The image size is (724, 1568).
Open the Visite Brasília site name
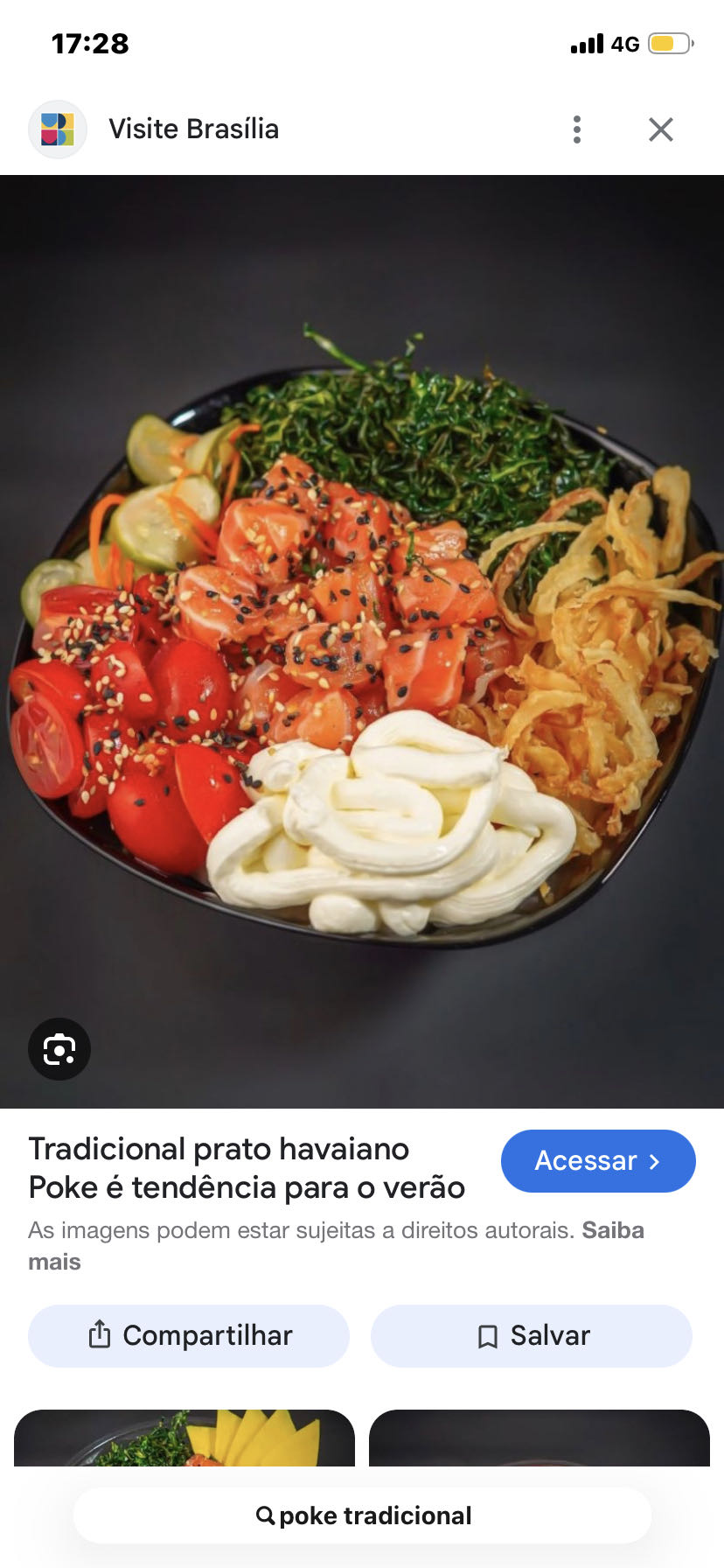pos(194,129)
